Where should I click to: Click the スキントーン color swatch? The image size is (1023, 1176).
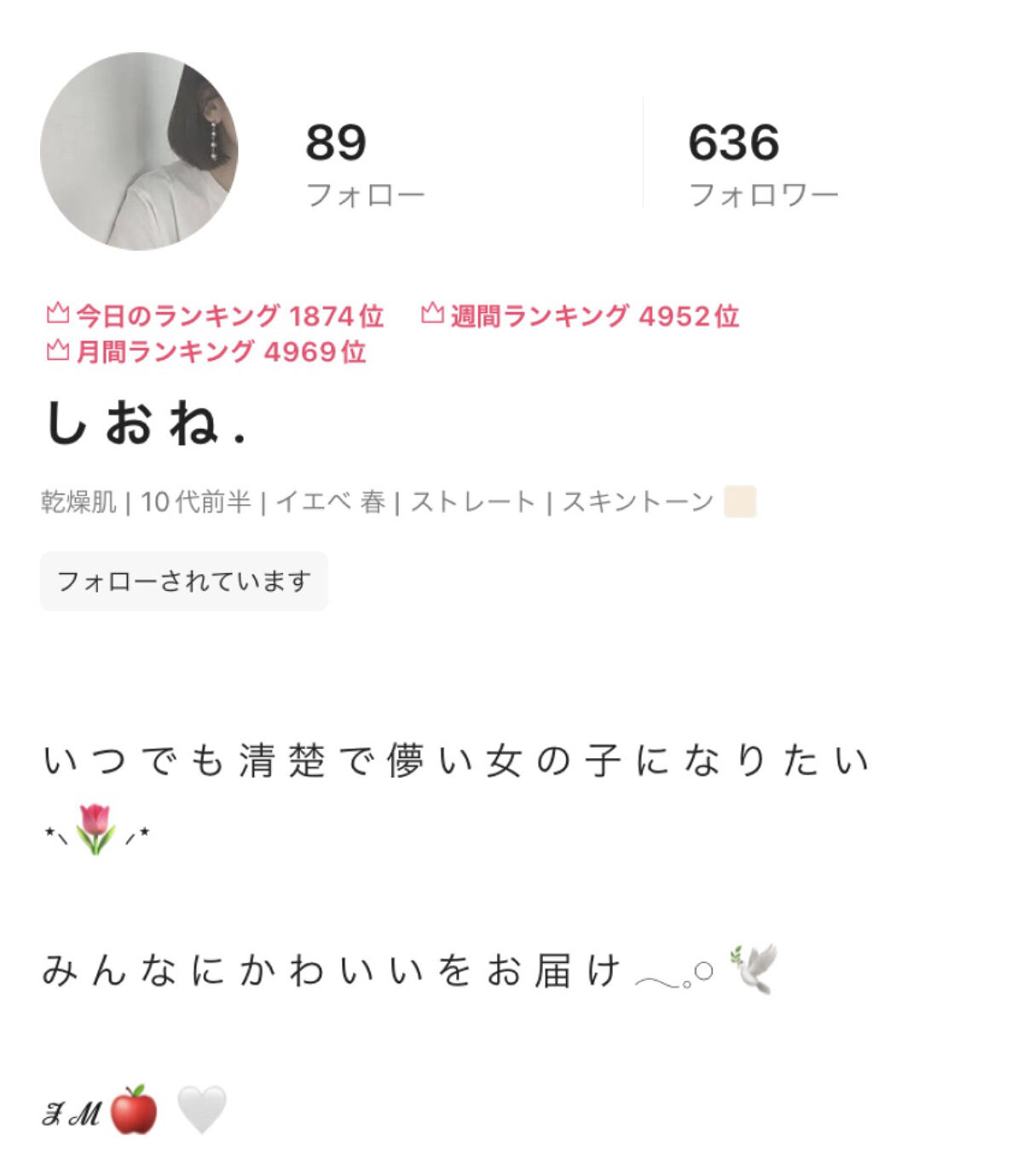(741, 501)
